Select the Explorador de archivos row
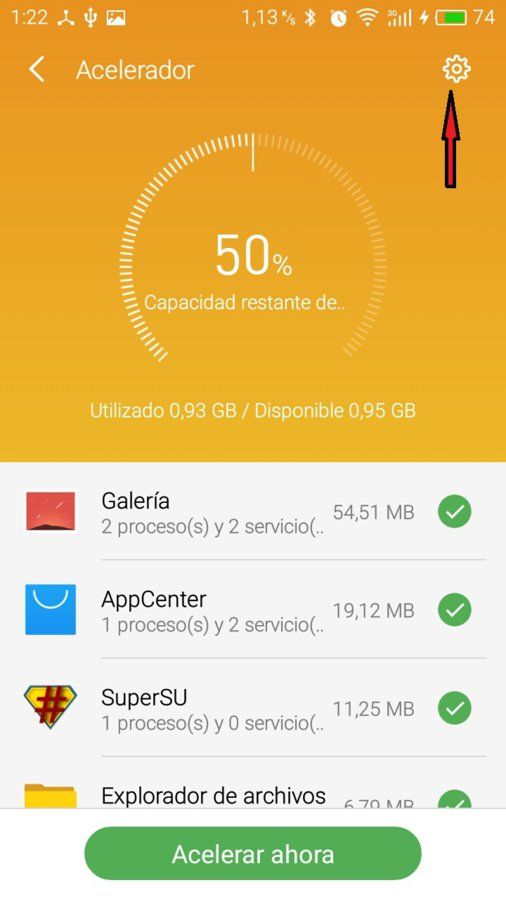Screen dimensions: 506x899 pyautogui.click(x=253, y=783)
